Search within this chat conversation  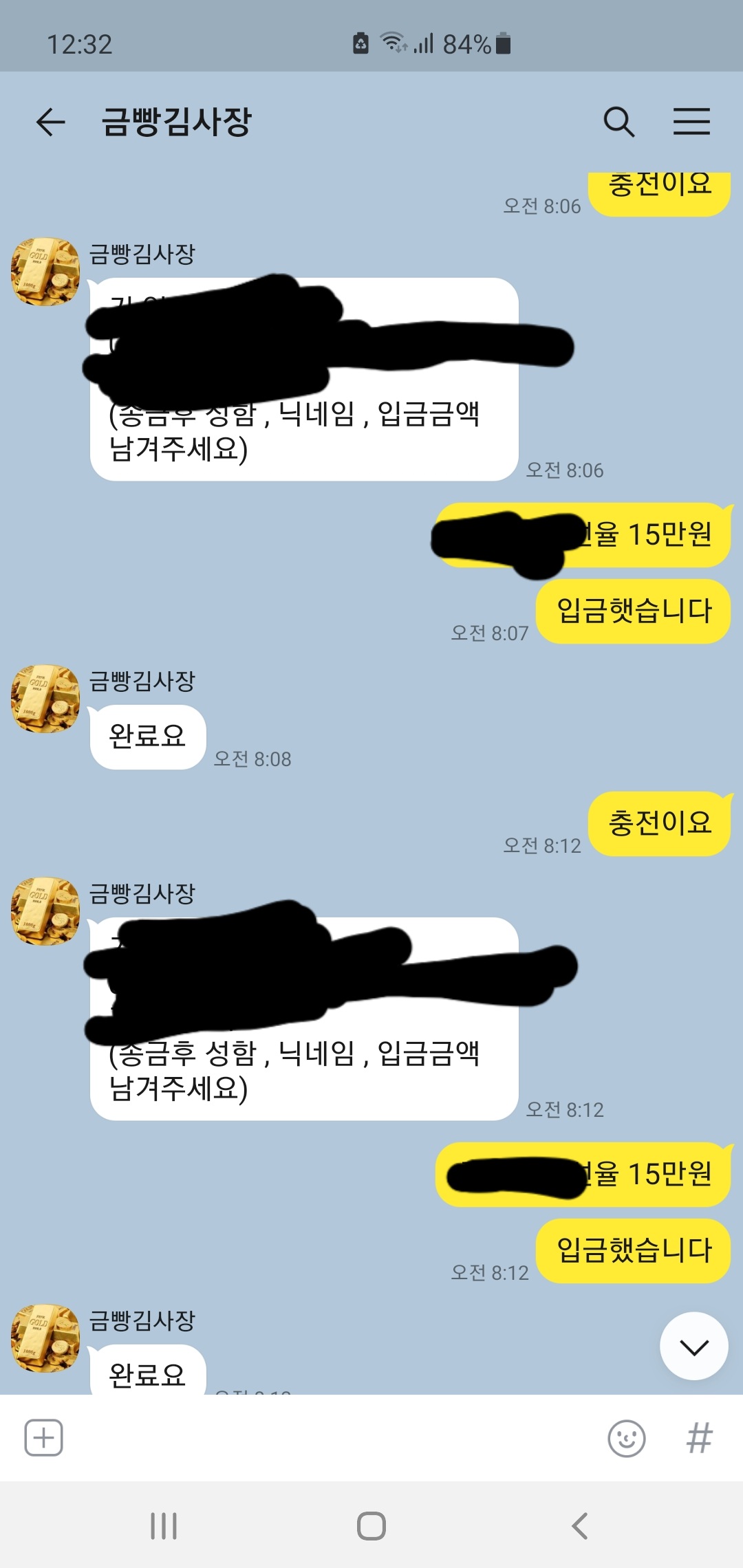click(618, 122)
